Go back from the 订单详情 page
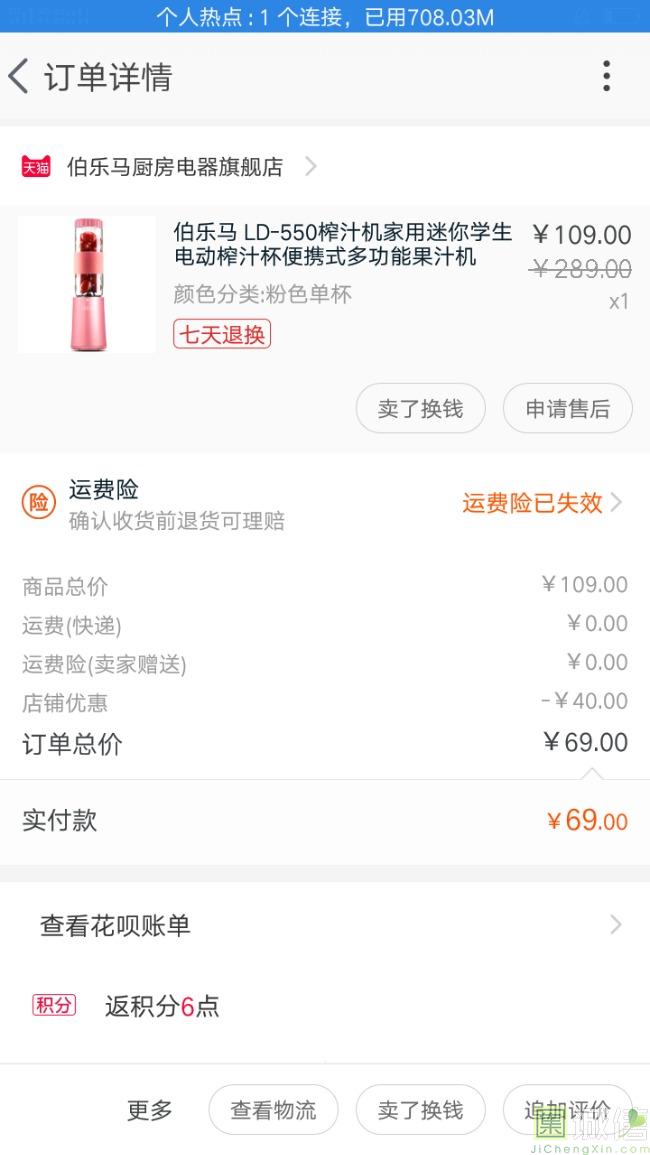Viewport: 650px width, 1155px height. pos(20,77)
